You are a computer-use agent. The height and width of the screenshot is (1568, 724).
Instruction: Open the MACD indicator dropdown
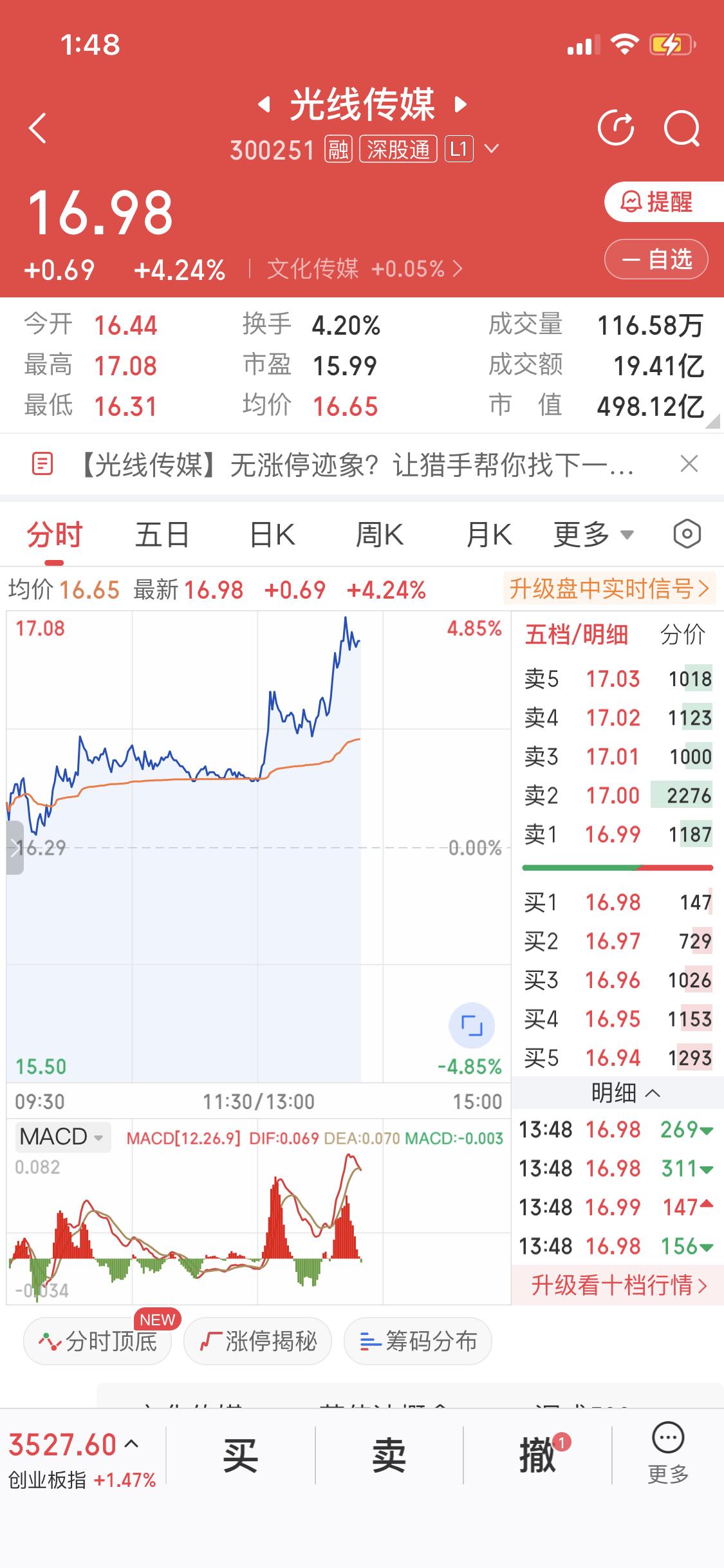[62, 1136]
